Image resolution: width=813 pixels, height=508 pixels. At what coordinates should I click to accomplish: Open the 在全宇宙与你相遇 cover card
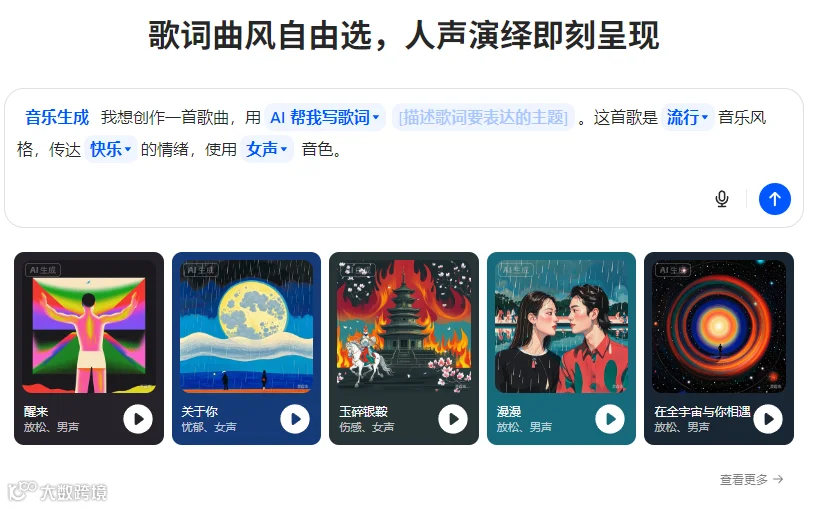(x=719, y=348)
